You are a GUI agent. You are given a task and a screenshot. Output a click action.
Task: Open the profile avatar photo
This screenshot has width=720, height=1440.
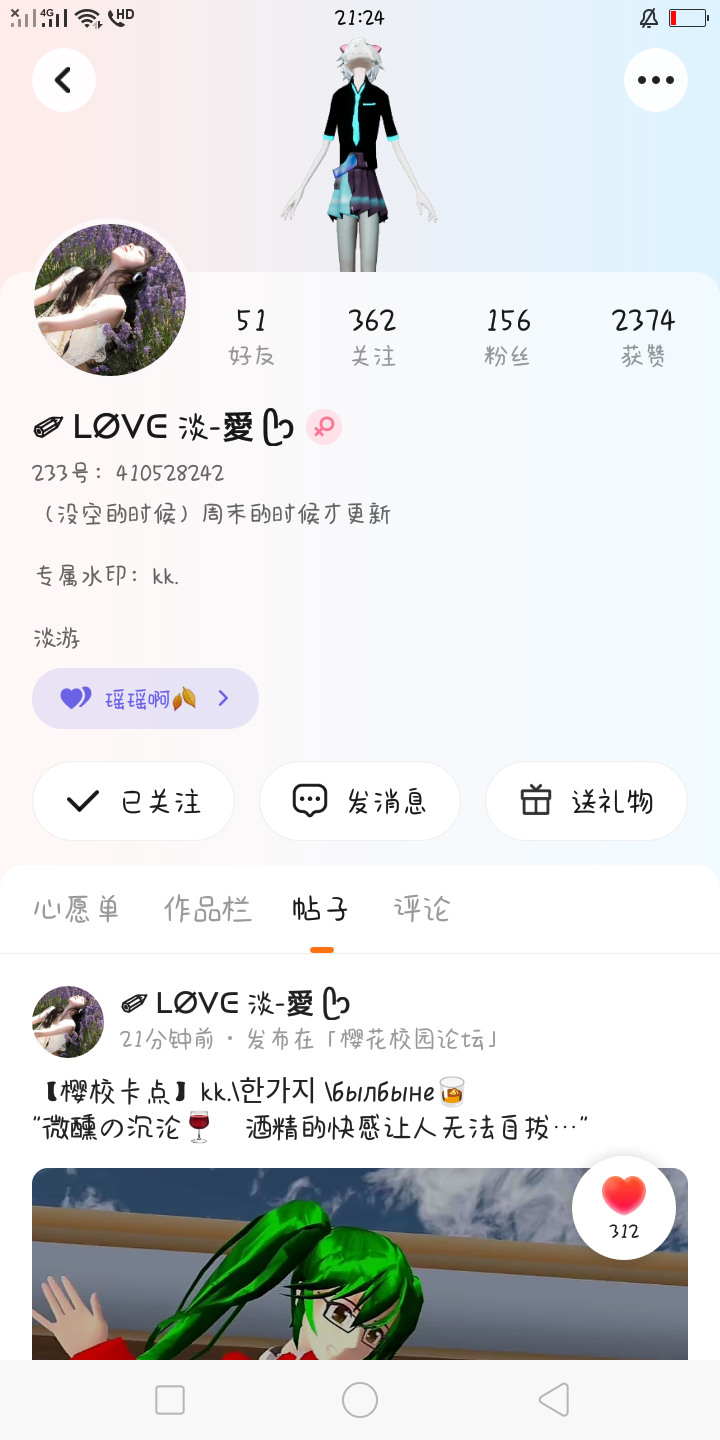pyautogui.click(x=110, y=299)
